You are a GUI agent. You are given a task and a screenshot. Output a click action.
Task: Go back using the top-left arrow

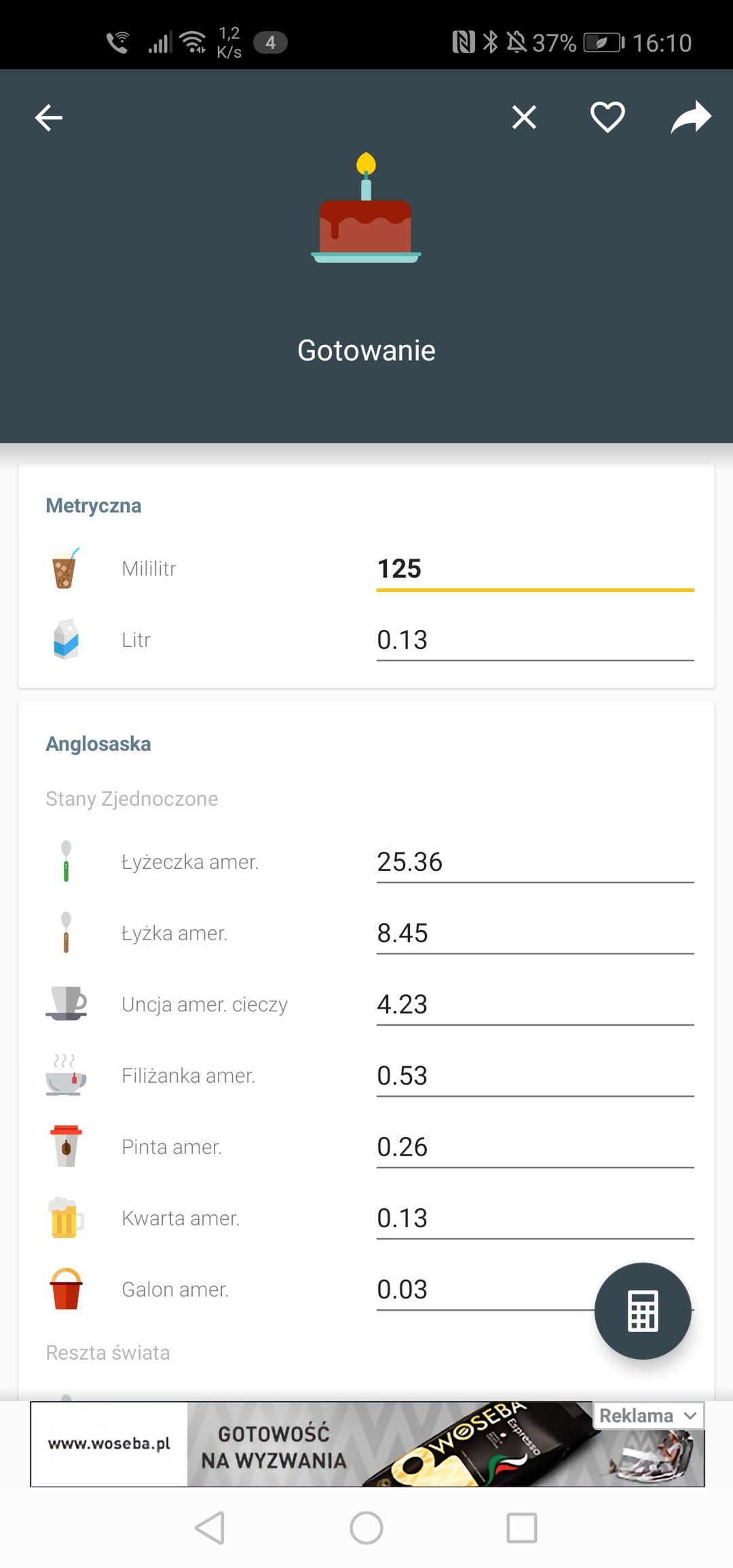[x=49, y=117]
